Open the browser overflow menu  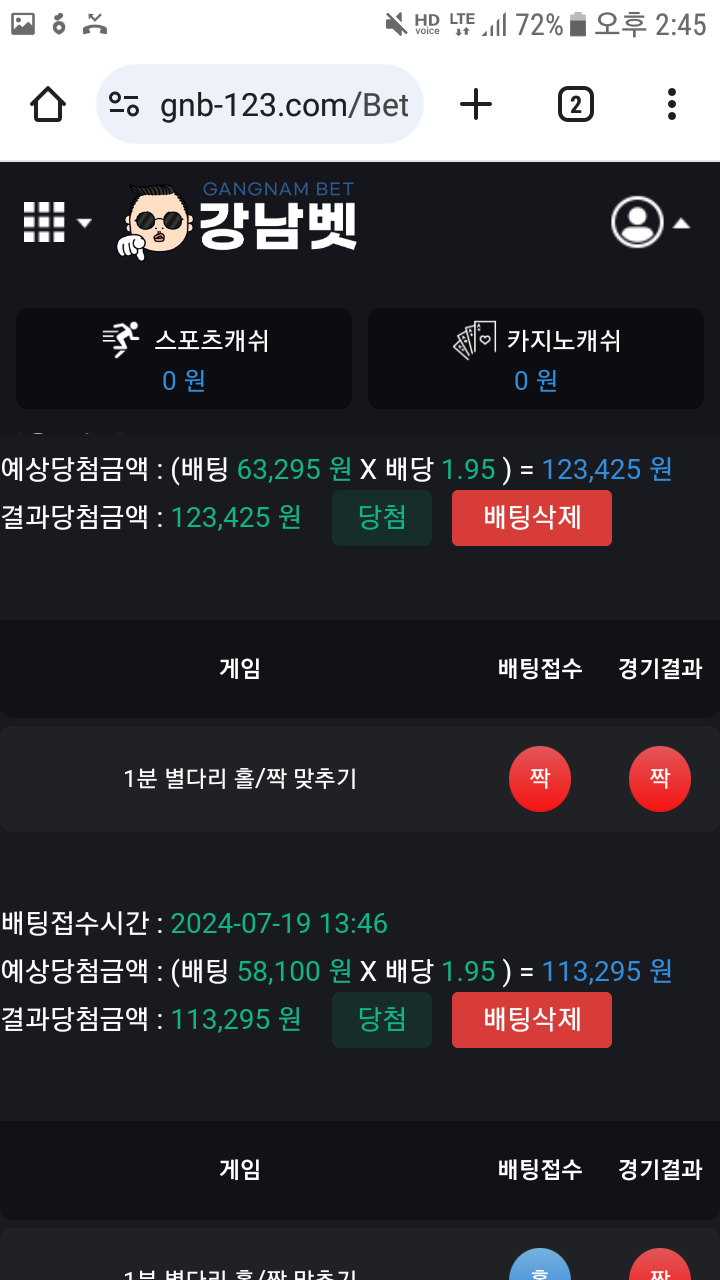tap(671, 104)
